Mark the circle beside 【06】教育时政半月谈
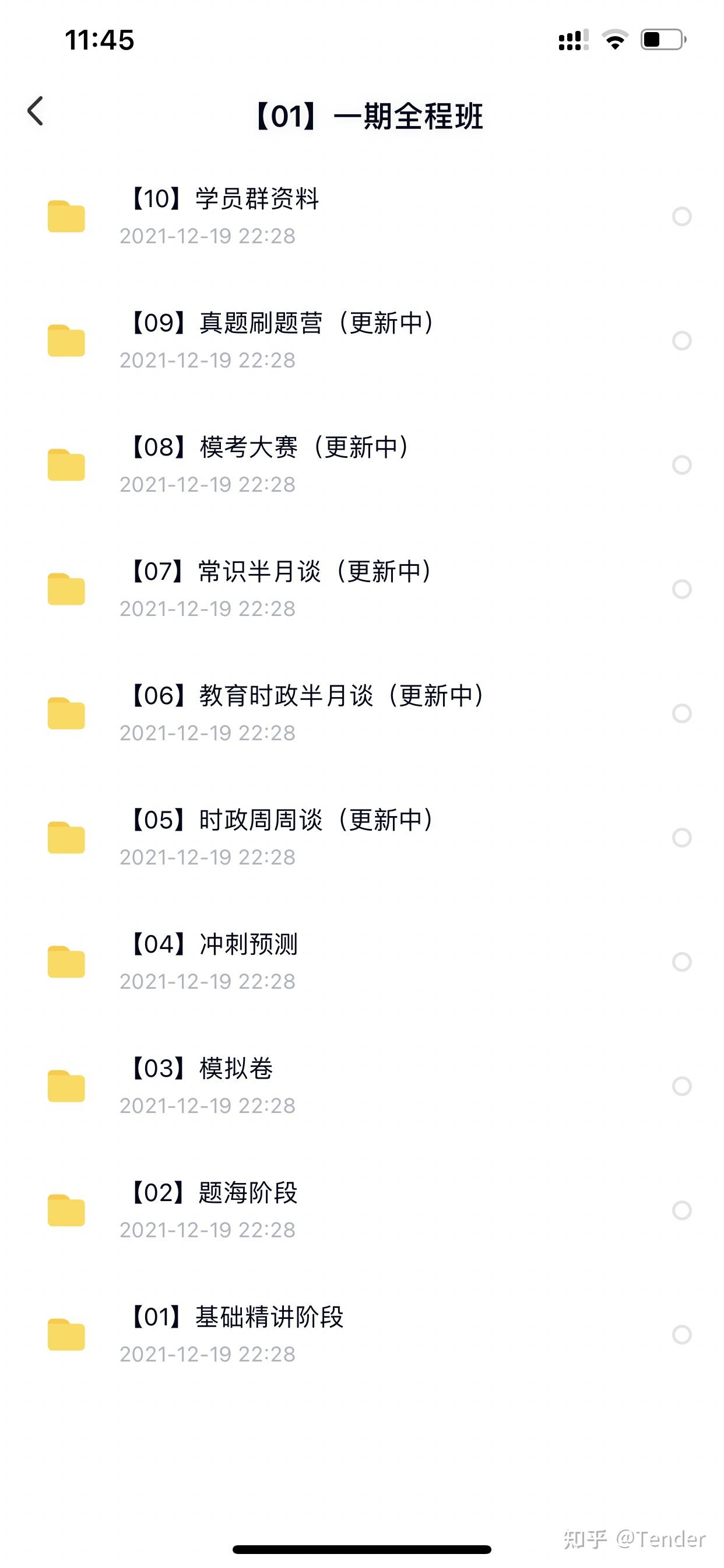The width and height of the screenshot is (724, 1568). point(681,713)
